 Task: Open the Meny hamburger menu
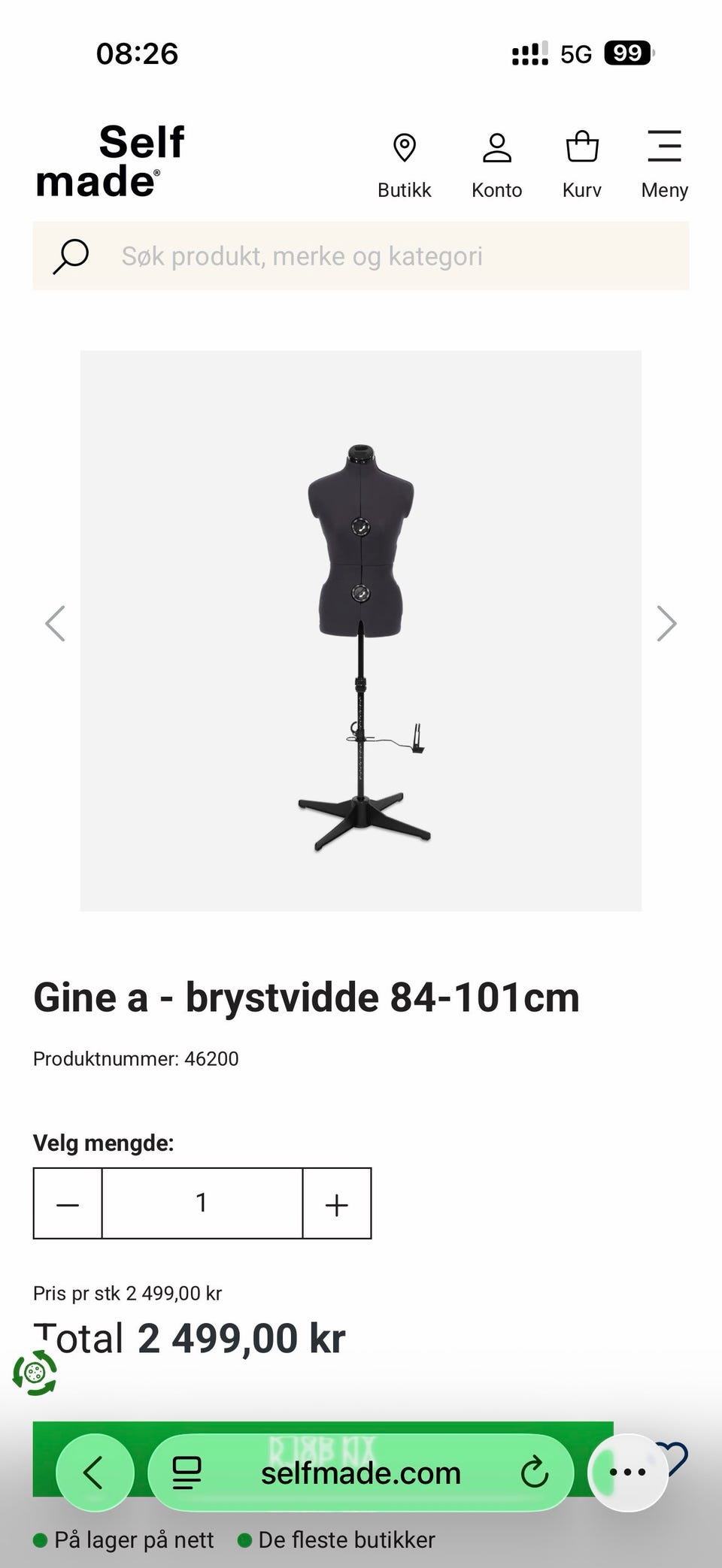[664, 165]
